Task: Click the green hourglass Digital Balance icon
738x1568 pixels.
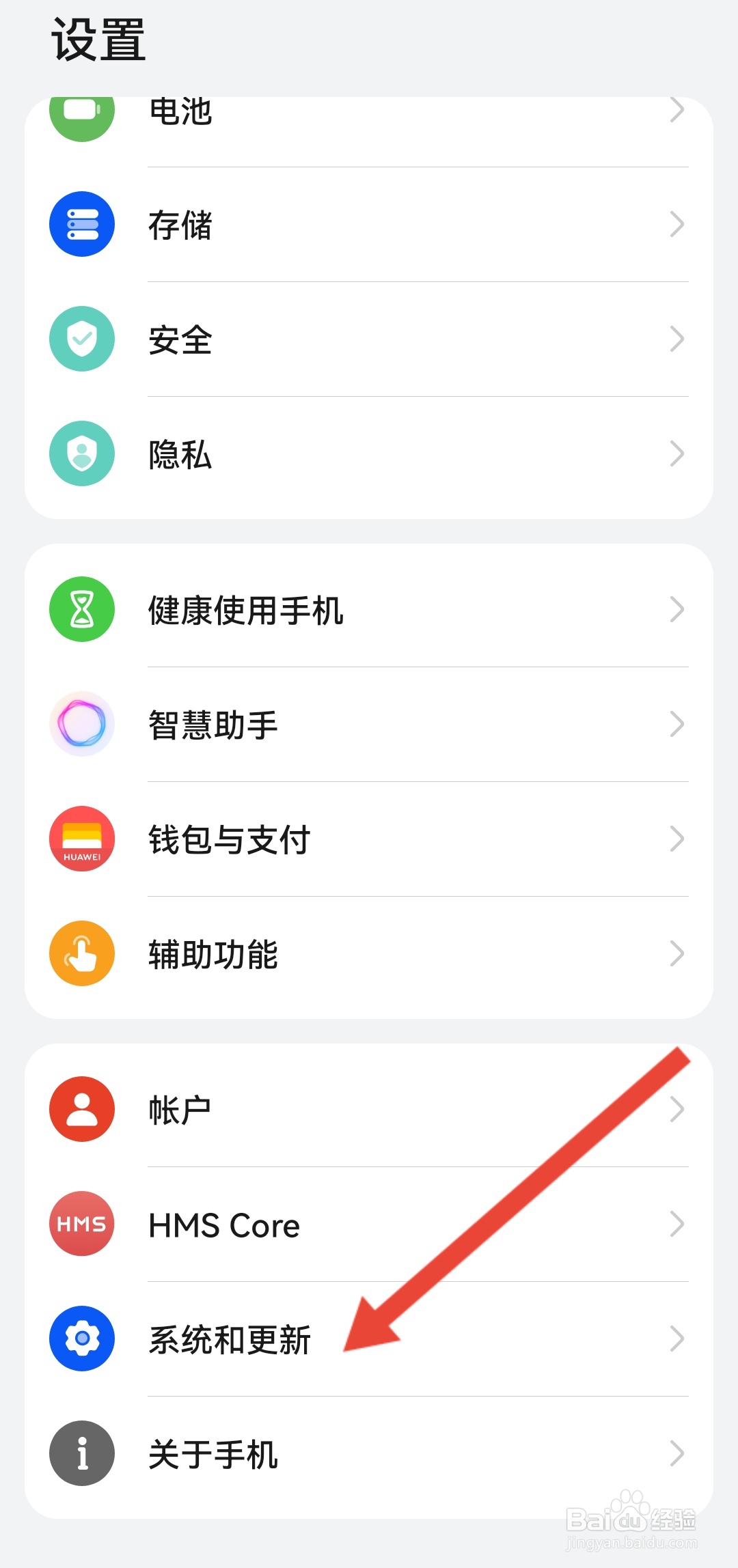Action: coord(81,610)
